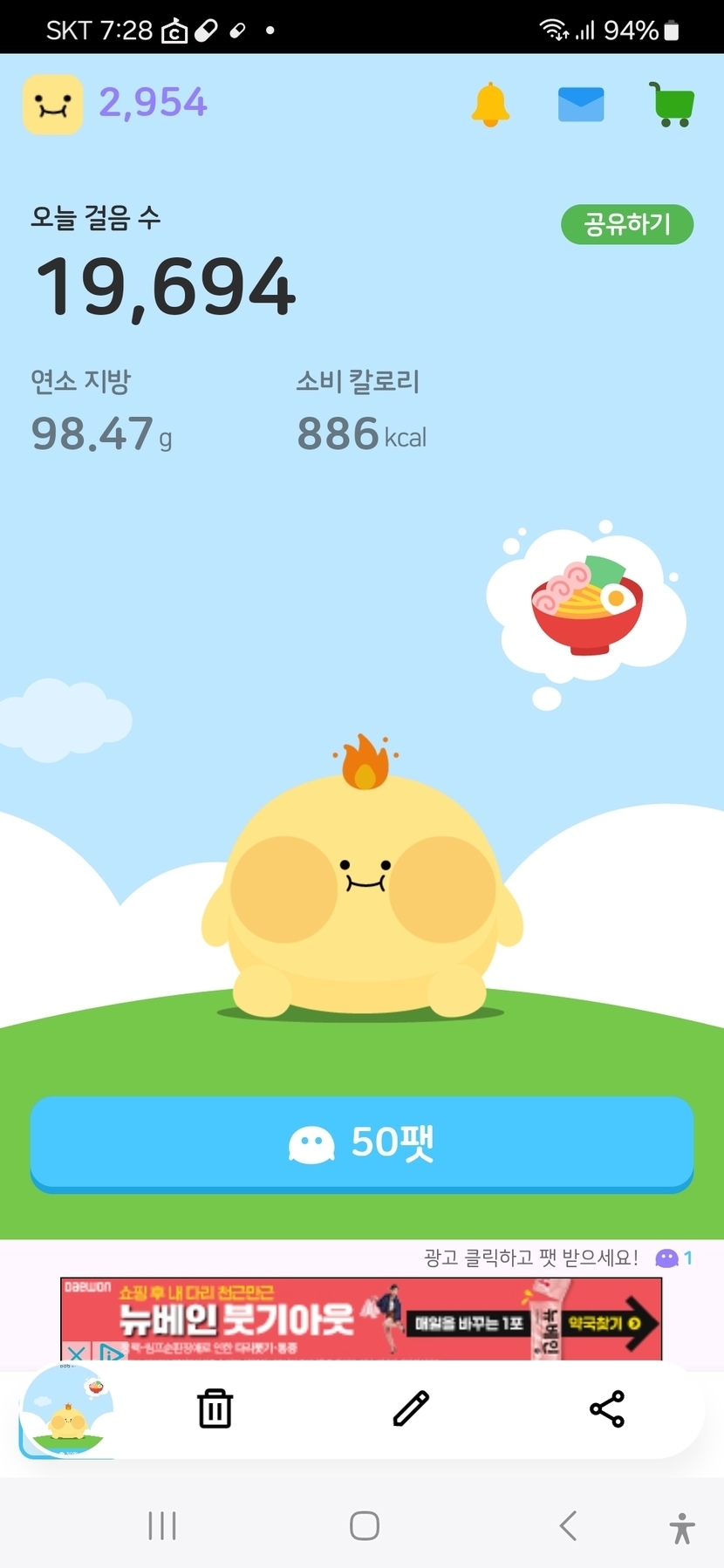Claim the 50팻 reward button
The image size is (724, 1568).
point(362,1143)
